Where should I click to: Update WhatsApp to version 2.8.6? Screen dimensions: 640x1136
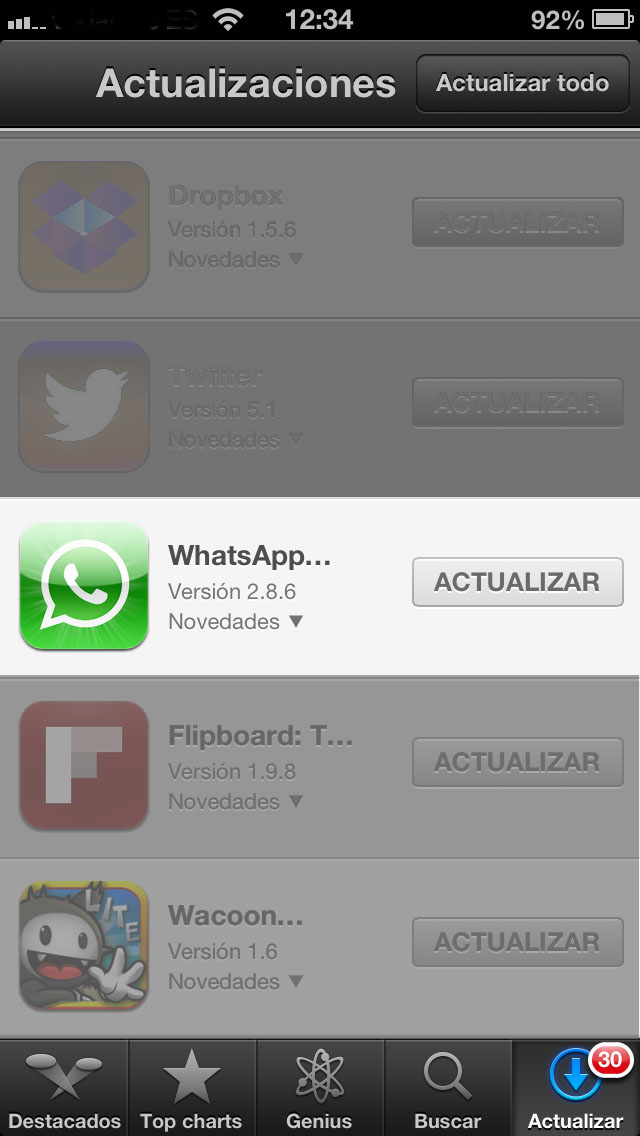[x=517, y=582]
